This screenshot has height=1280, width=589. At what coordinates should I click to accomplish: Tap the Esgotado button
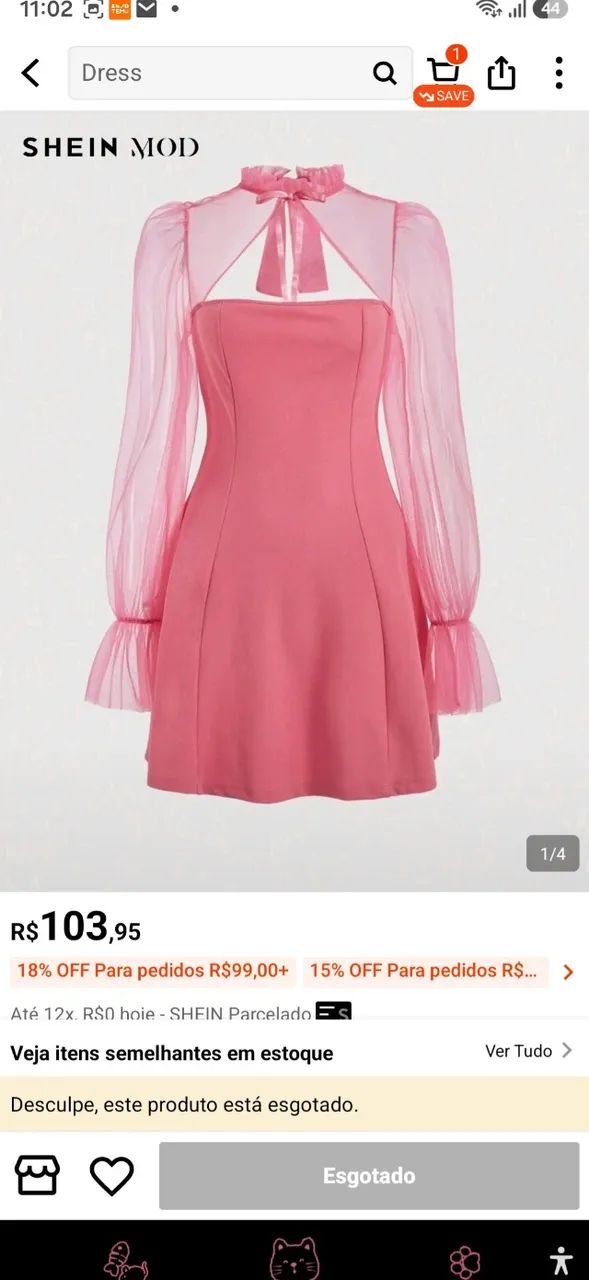(369, 1176)
